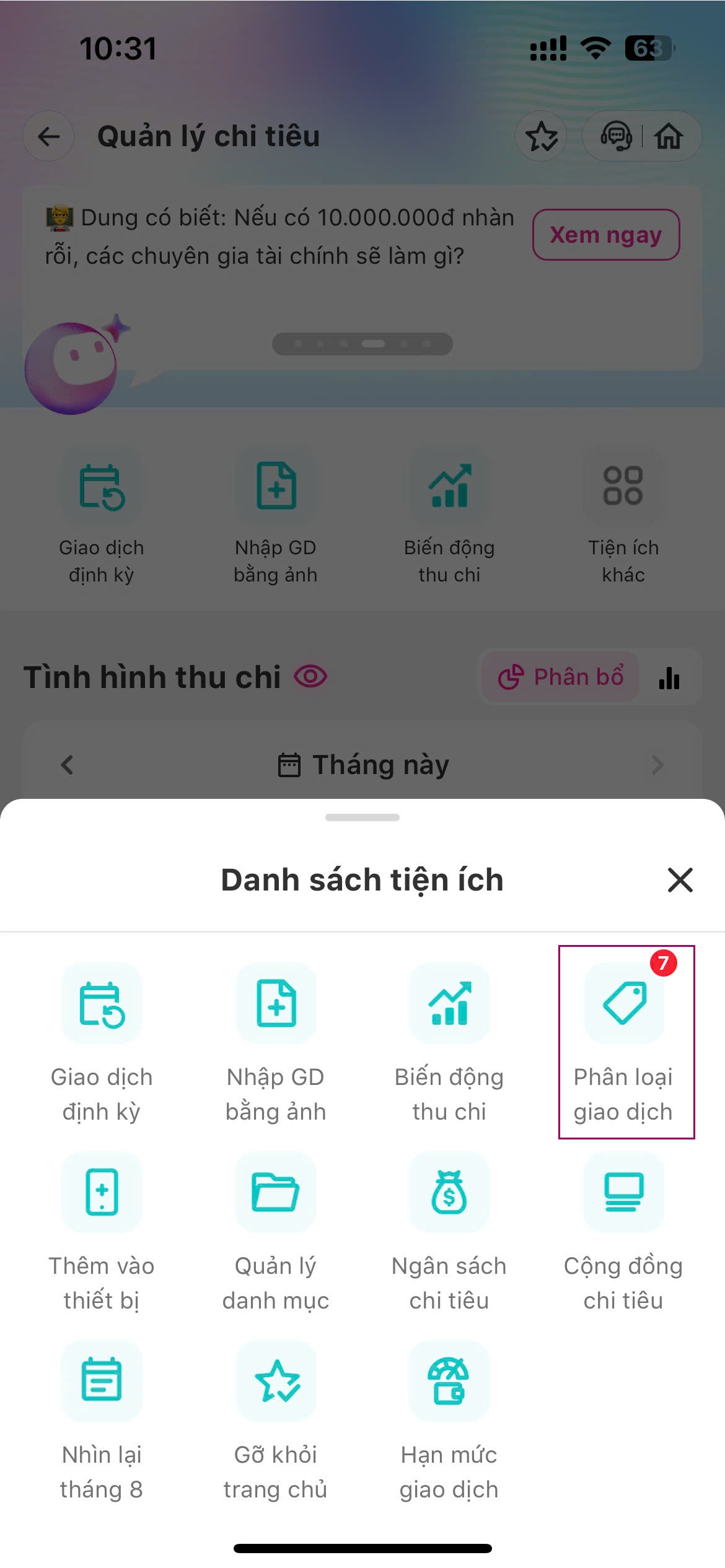Open Biến động thu chi in utilities list

(449, 1003)
